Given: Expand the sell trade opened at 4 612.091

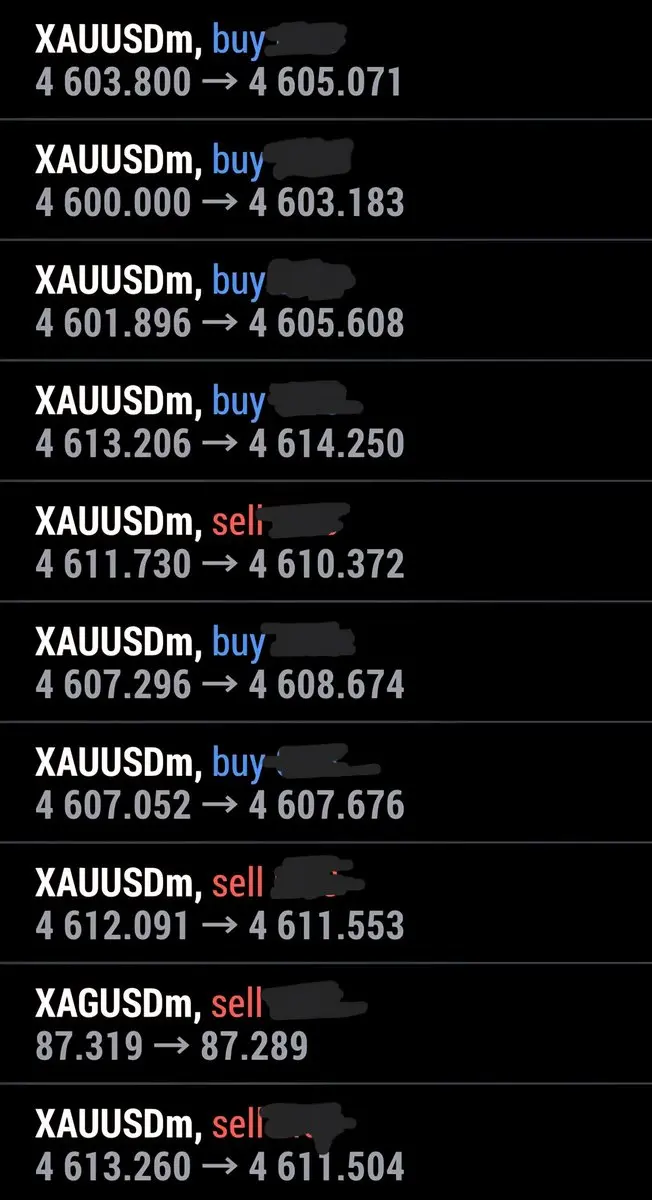Looking at the screenshot, I should (x=326, y=903).
